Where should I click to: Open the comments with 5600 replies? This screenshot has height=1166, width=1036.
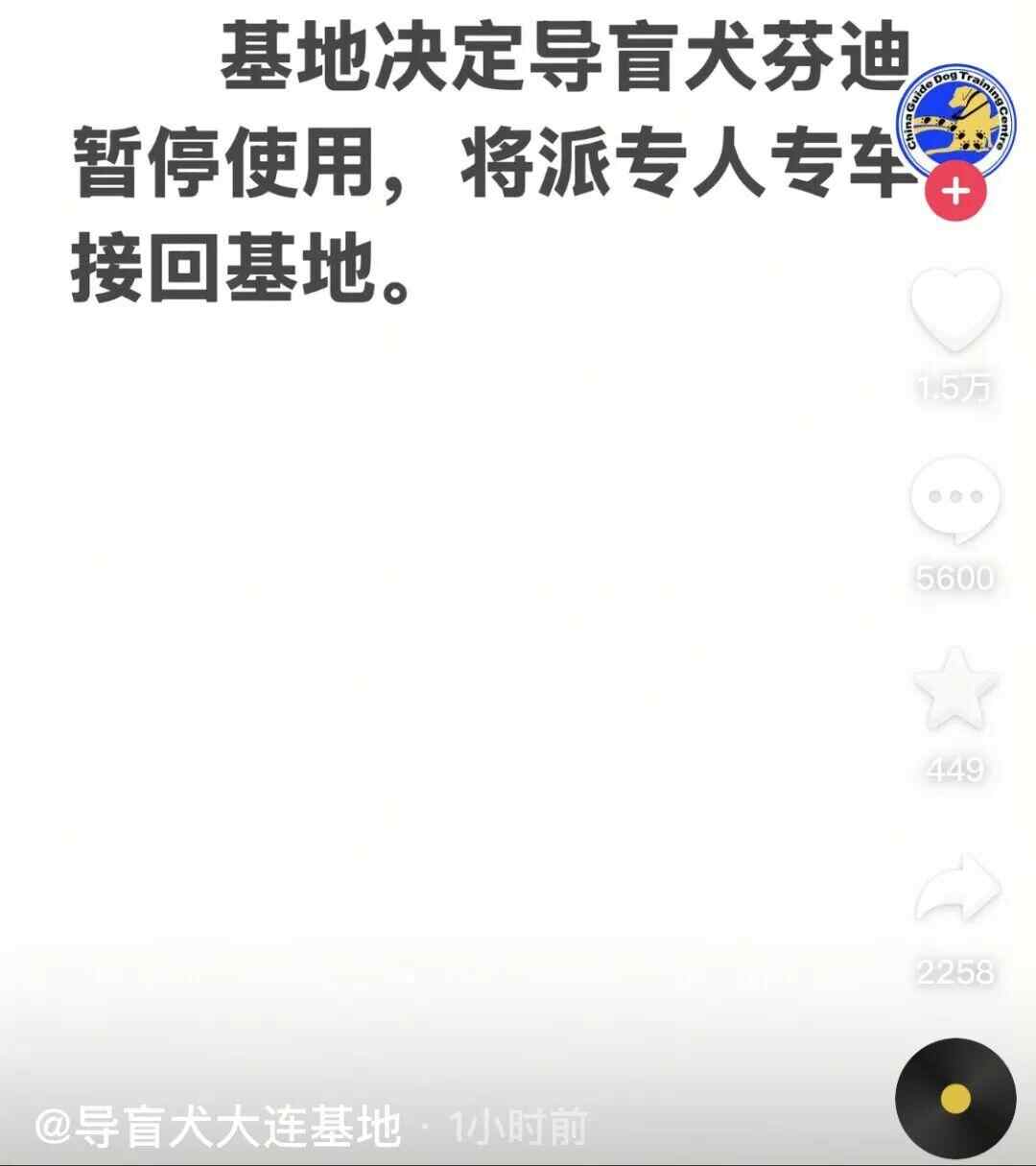point(954,499)
